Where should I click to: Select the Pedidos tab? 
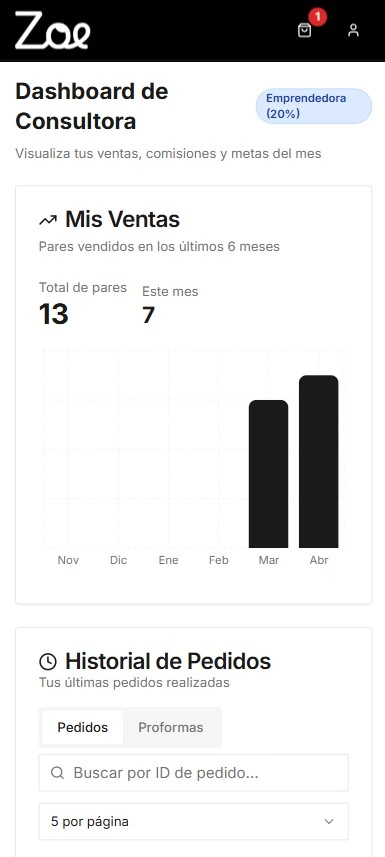83,727
